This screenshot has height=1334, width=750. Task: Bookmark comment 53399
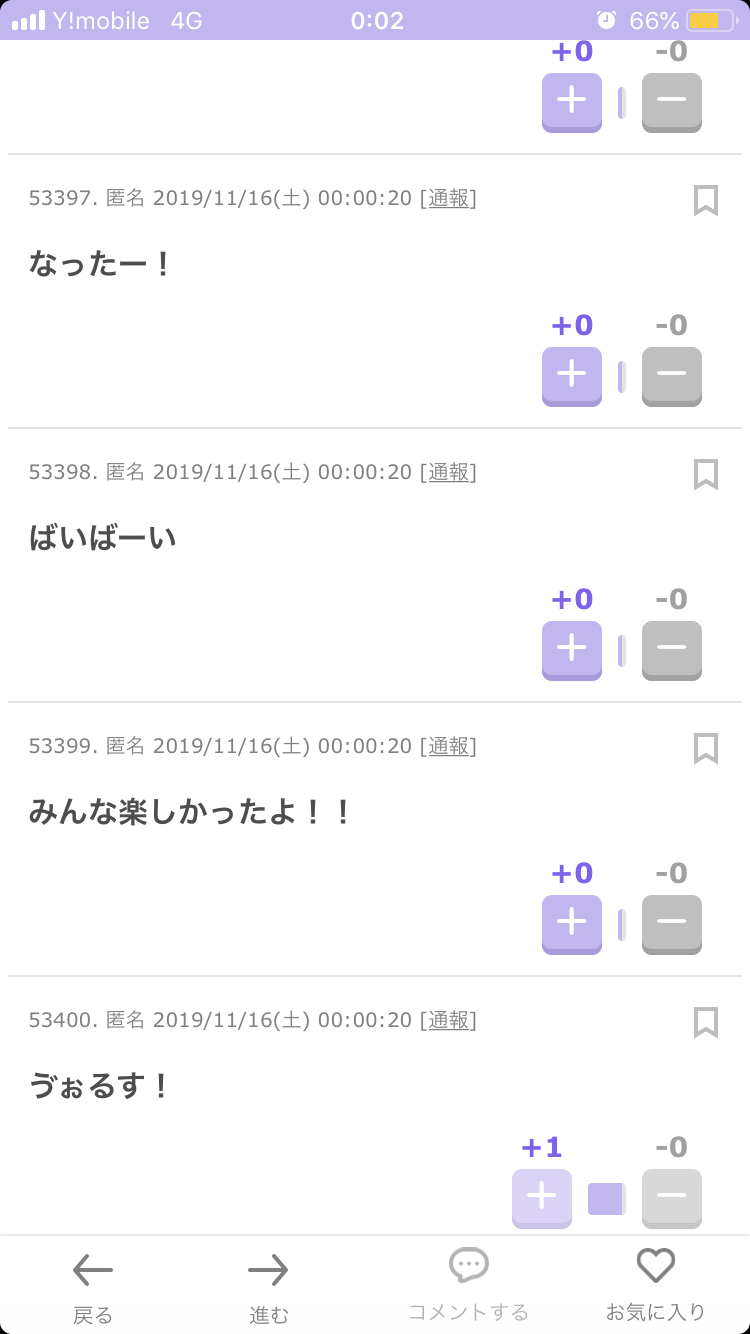(706, 748)
